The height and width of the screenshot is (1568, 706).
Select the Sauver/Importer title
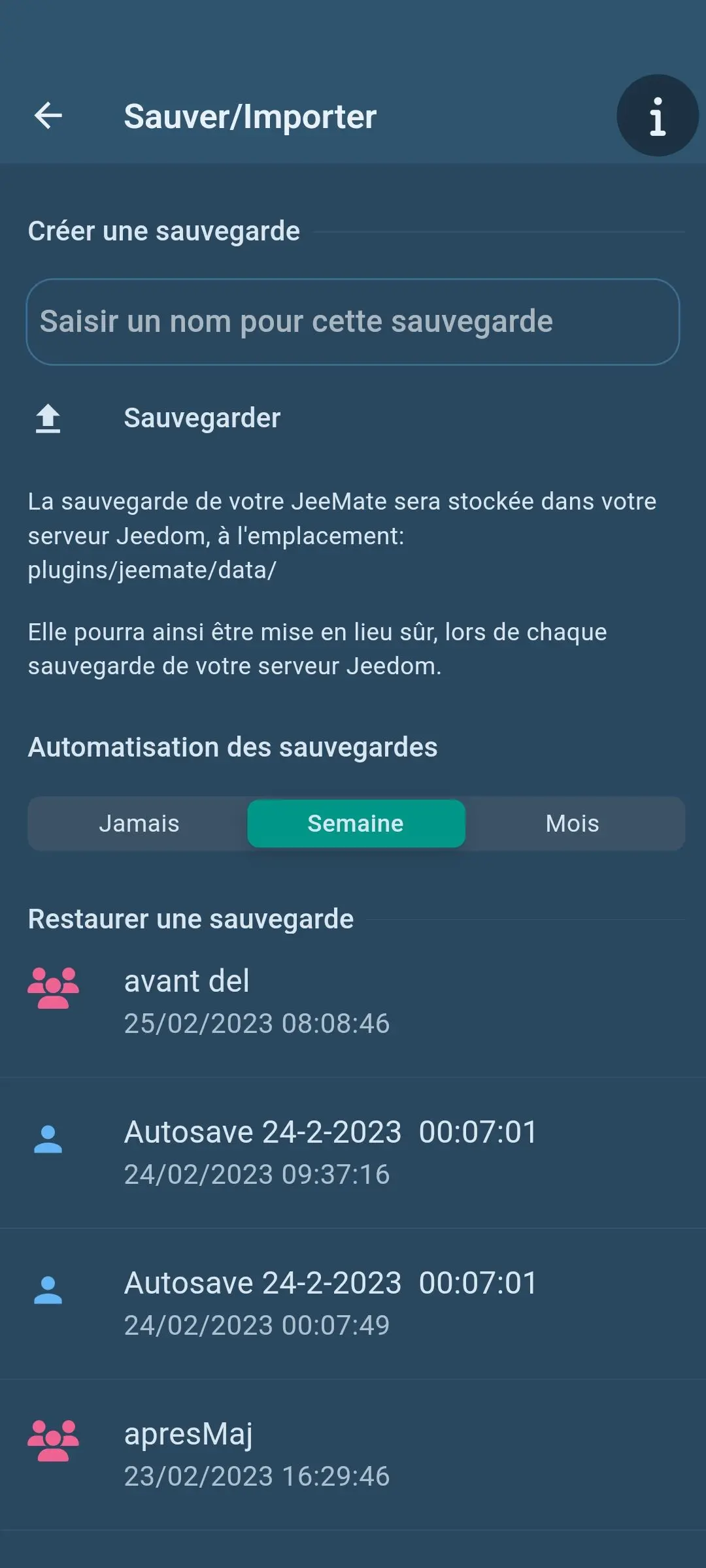pos(250,116)
